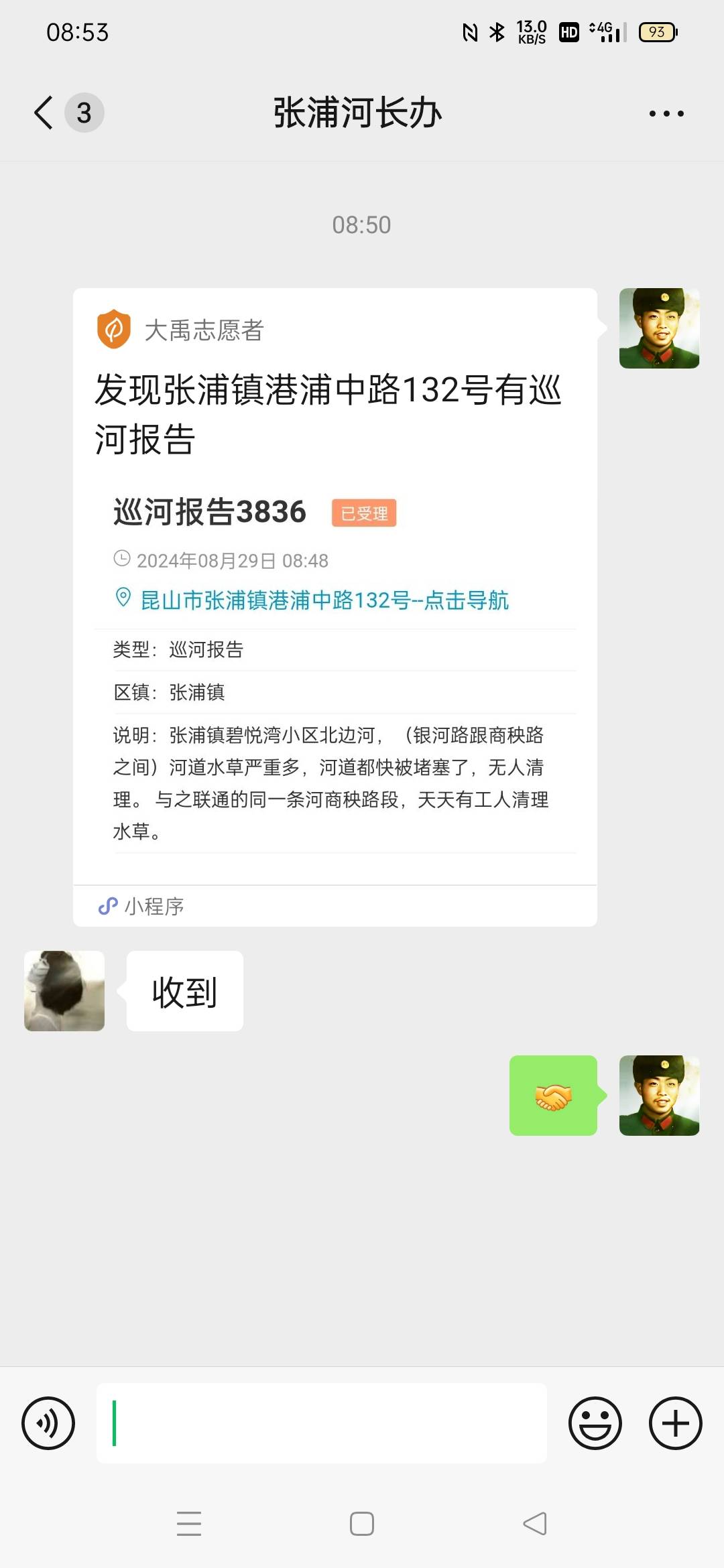Viewport: 724px width, 1568px height.
Task: Switch to voice message input
Action: (x=48, y=1423)
